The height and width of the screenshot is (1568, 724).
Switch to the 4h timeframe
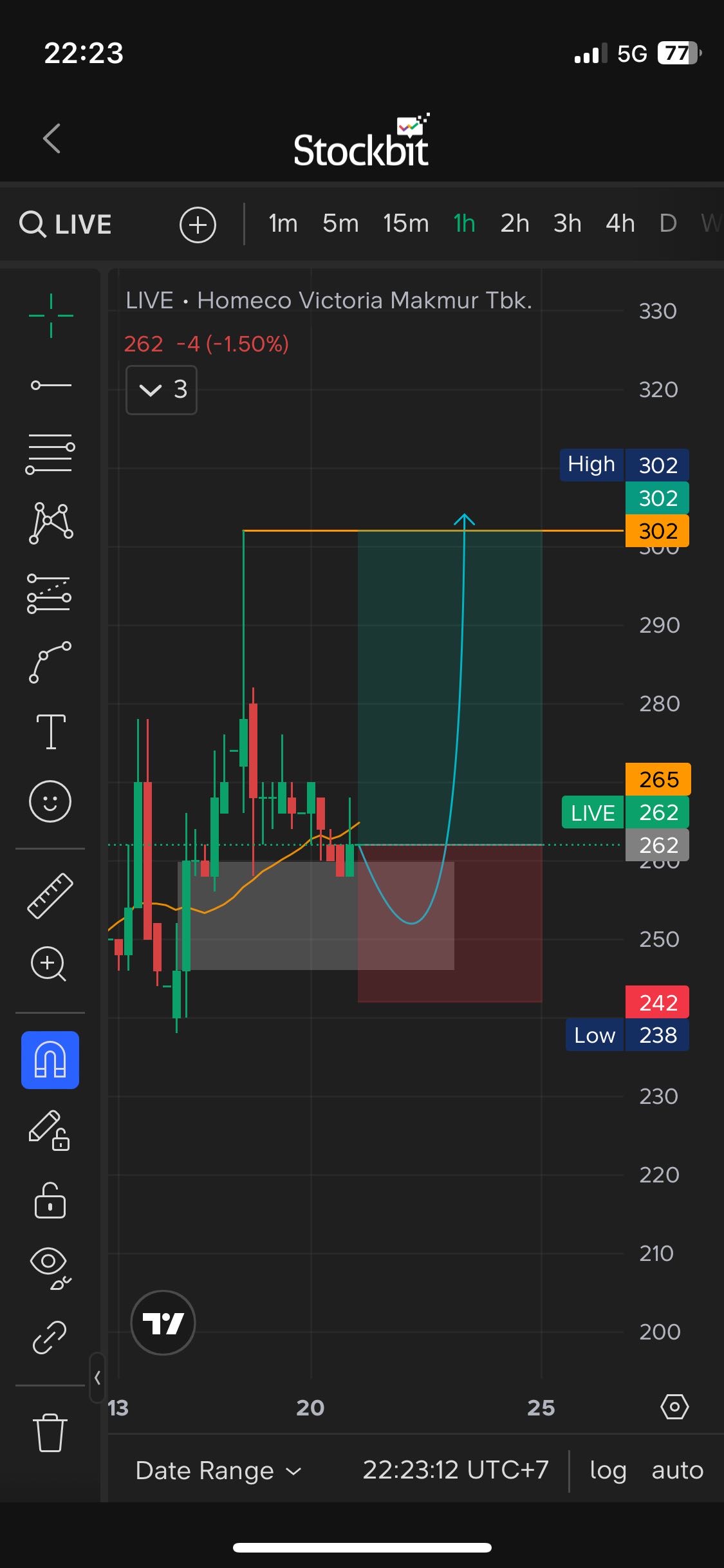point(620,223)
